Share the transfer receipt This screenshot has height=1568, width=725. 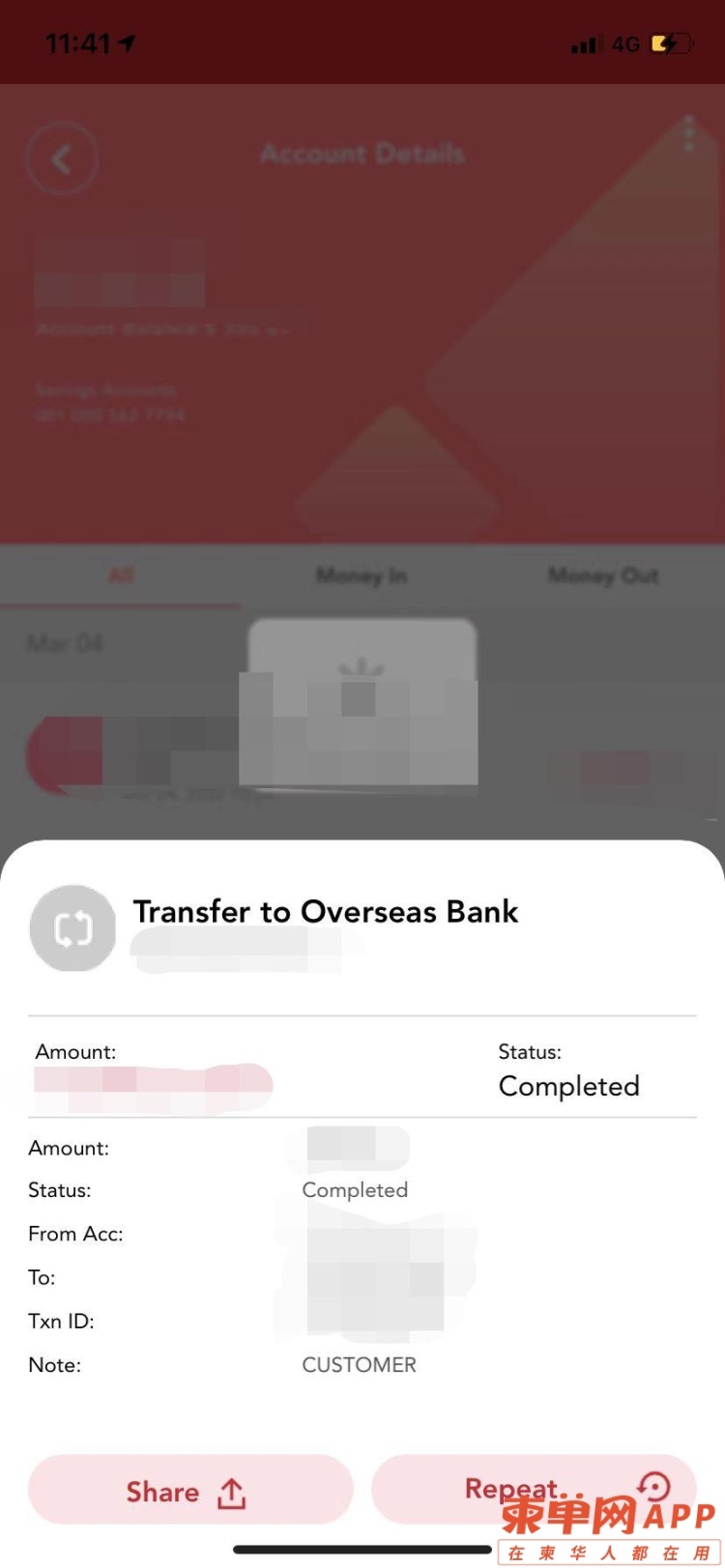pyautogui.click(x=189, y=1491)
